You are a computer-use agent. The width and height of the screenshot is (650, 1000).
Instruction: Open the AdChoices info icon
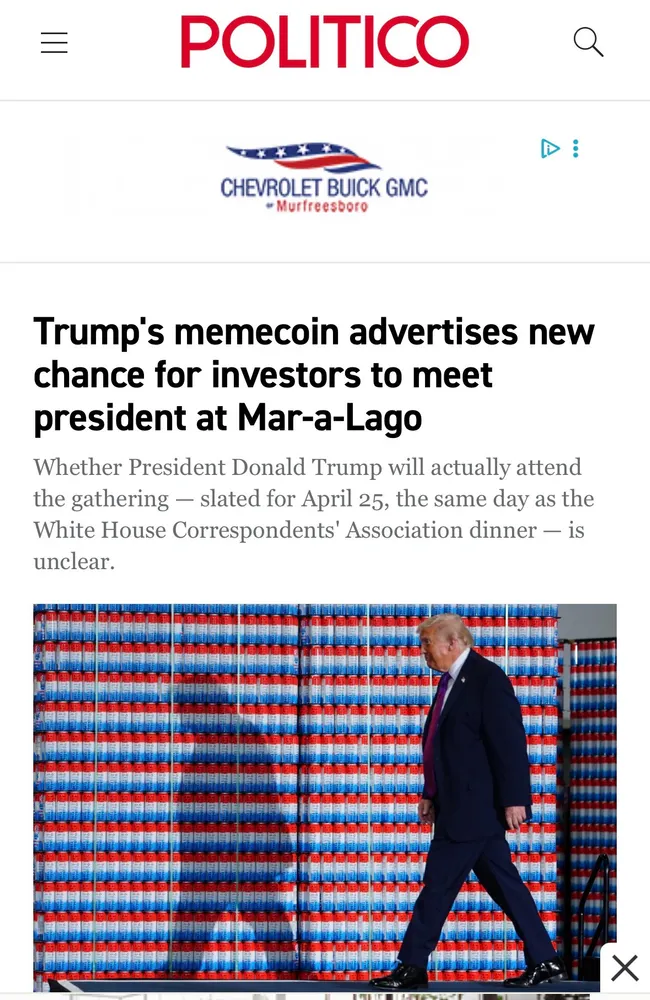pos(549,149)
